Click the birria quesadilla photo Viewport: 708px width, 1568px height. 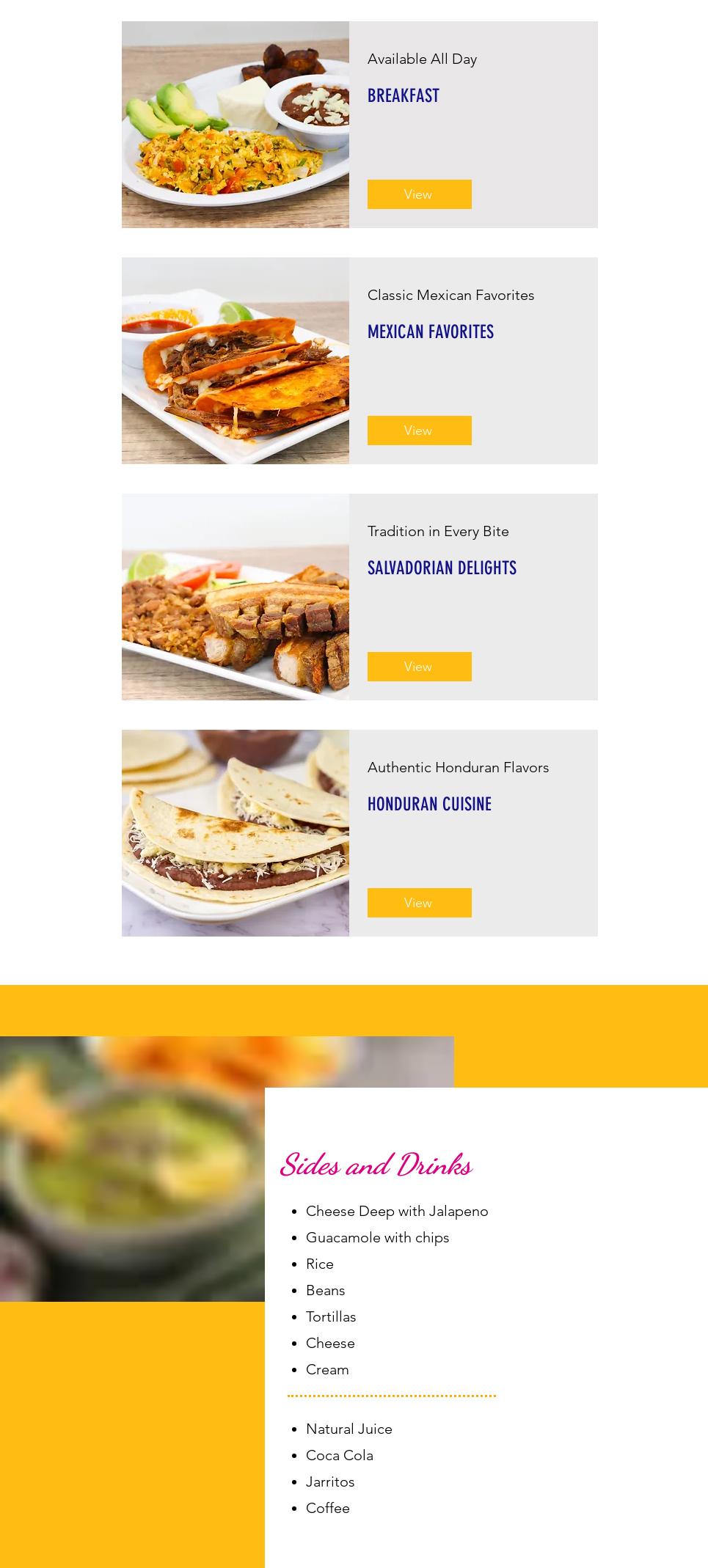[x=235, y=360]
